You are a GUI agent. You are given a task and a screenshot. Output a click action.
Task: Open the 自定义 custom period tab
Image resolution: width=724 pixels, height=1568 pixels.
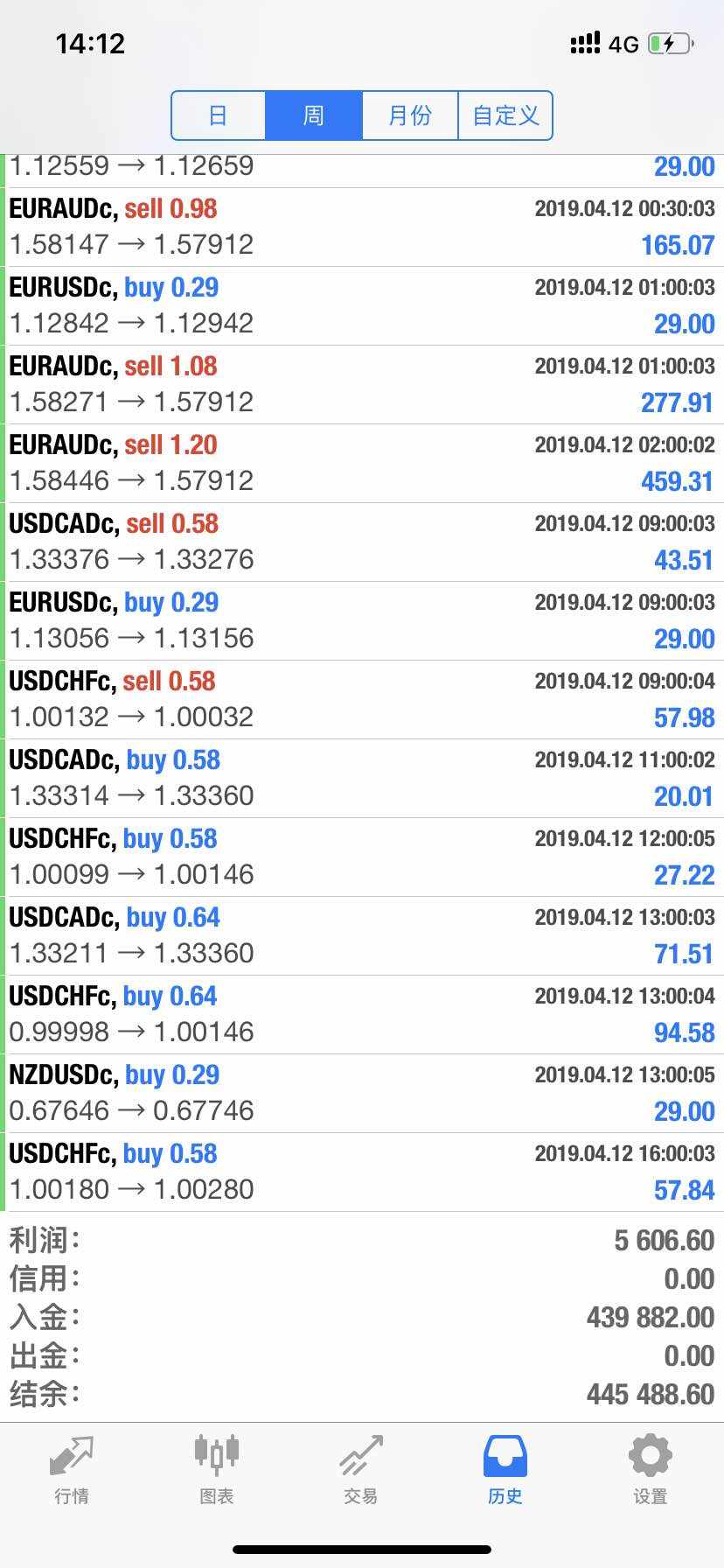(505, 115)
